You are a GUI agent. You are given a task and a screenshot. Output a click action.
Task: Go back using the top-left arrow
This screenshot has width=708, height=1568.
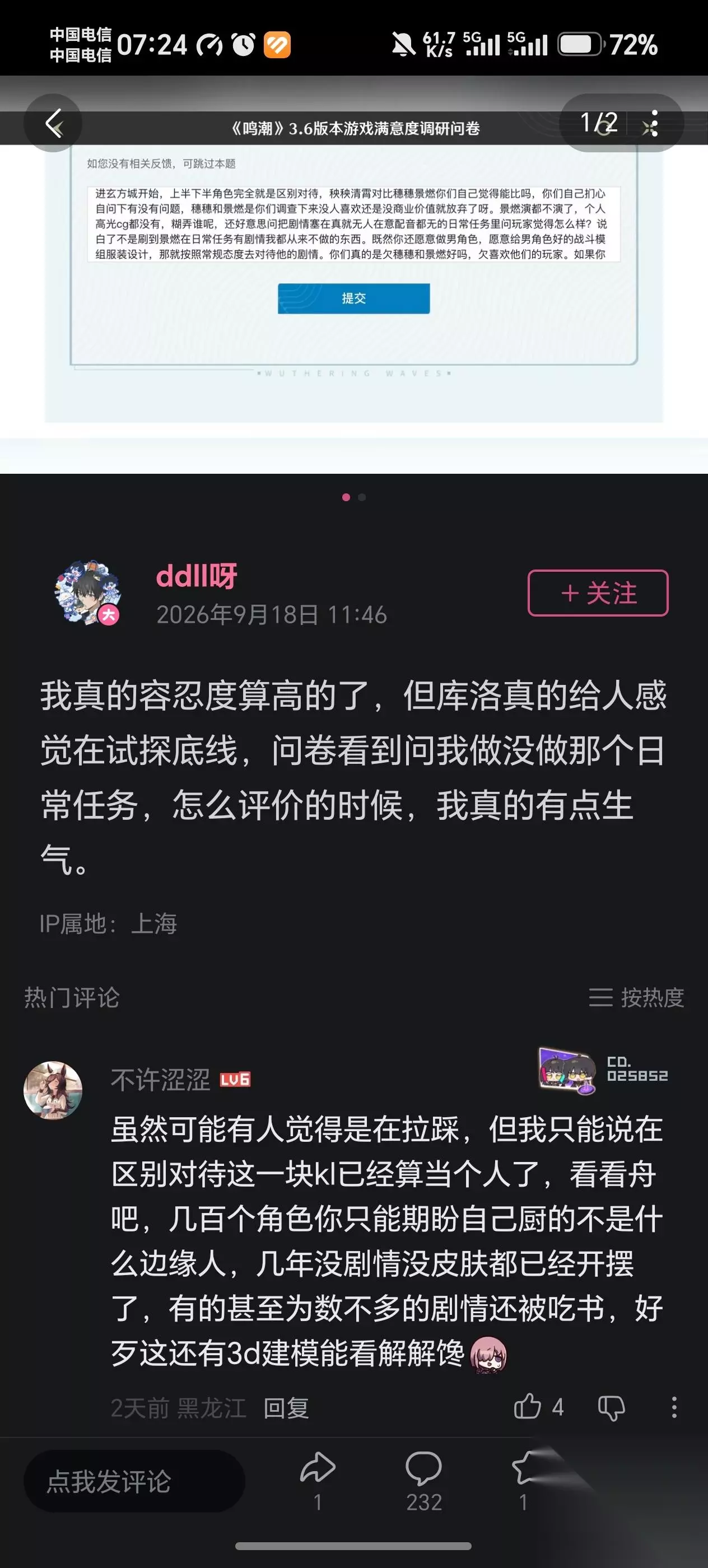coord(54,123)
